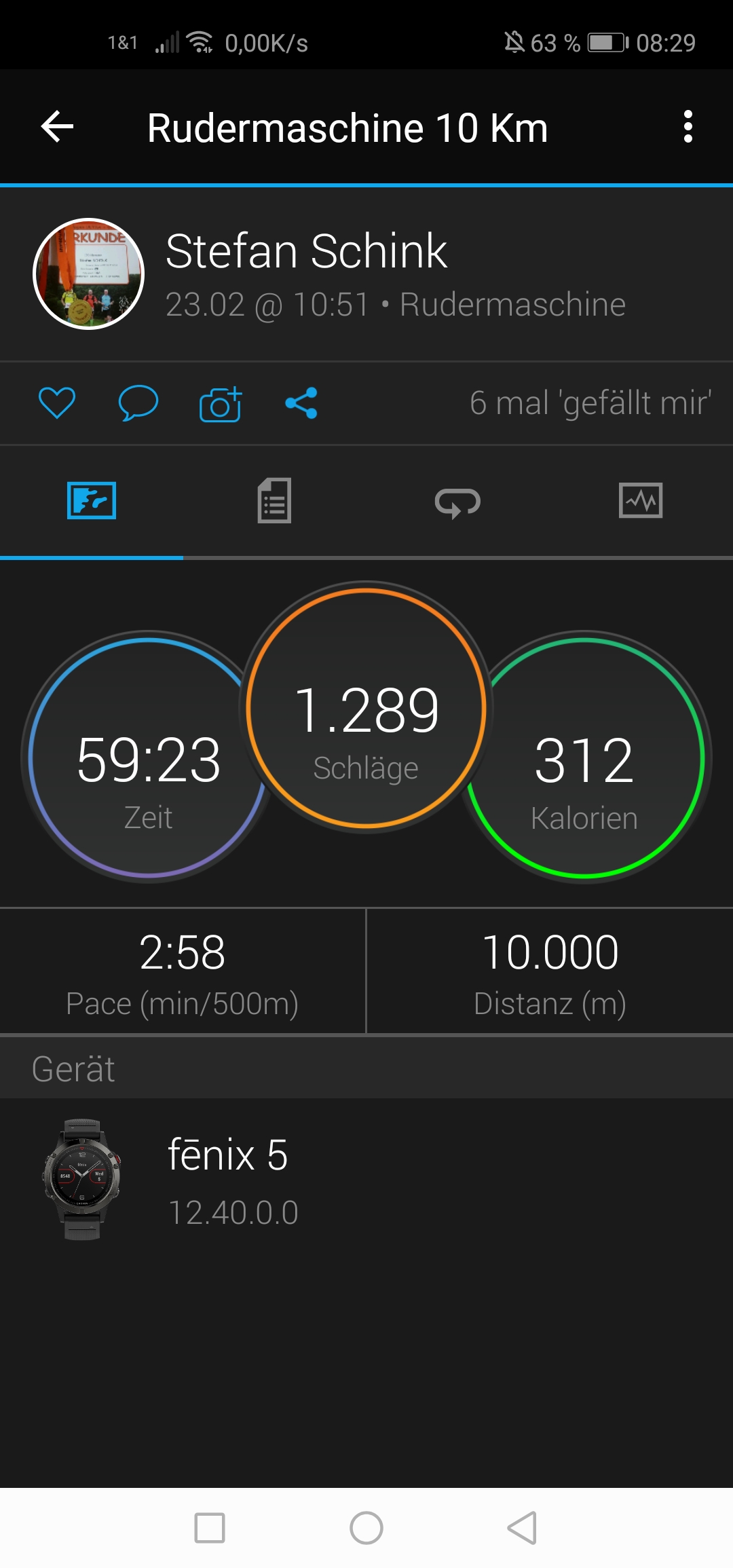Switch to the overview tab
Image resolution: width=733 pixels, height=1568 pixels.
[92, 501]
